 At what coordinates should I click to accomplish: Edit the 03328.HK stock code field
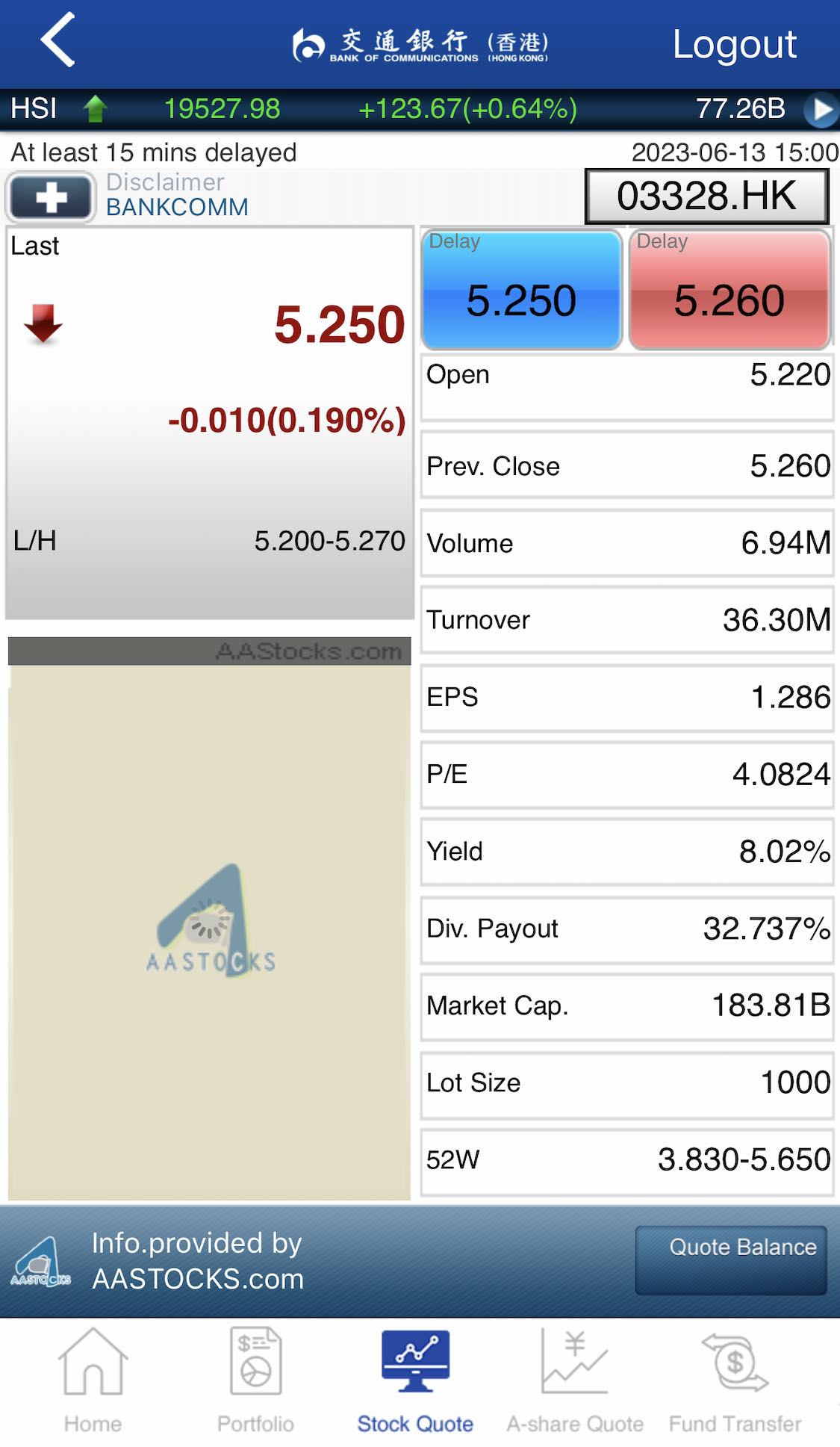pyautogui.click(x=706, y=196)
